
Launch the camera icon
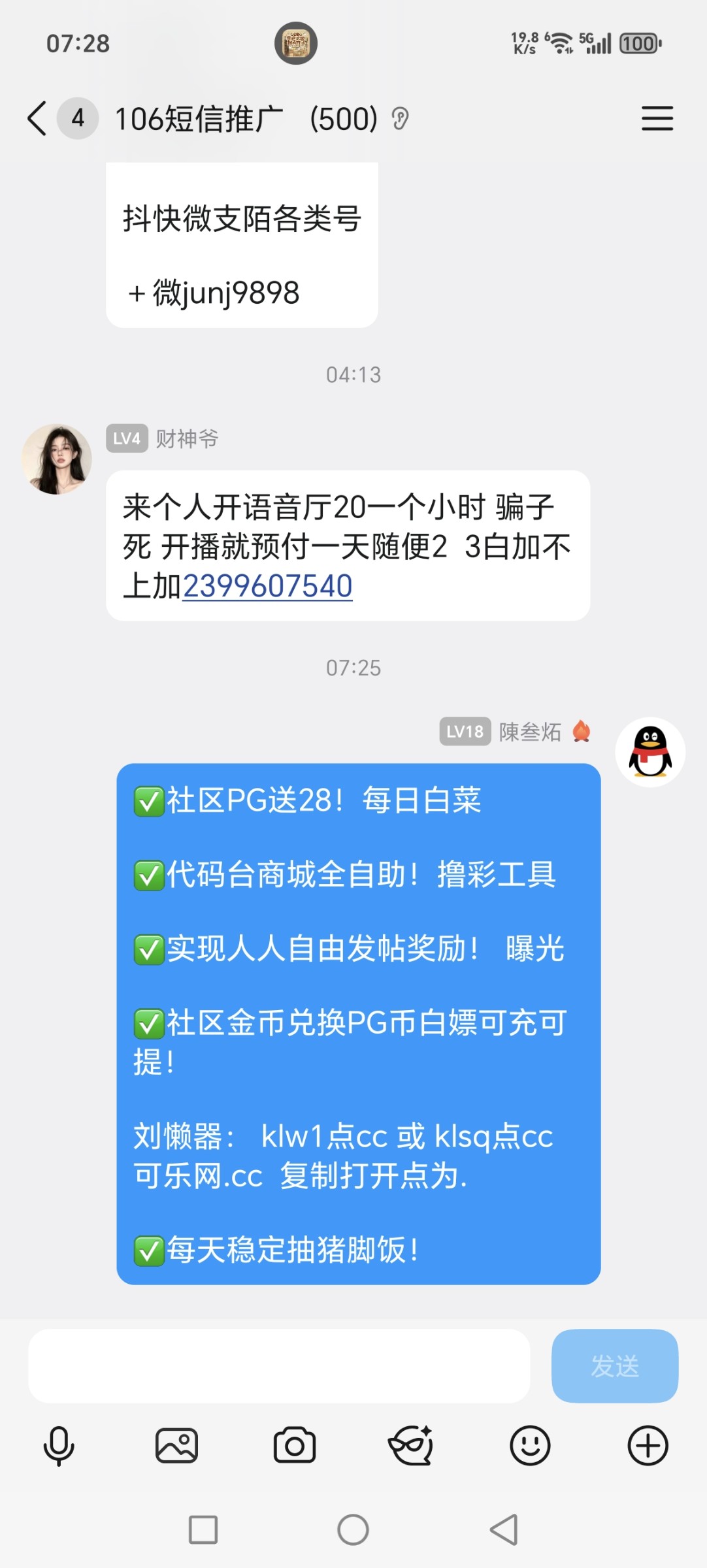pos(294,1445)
